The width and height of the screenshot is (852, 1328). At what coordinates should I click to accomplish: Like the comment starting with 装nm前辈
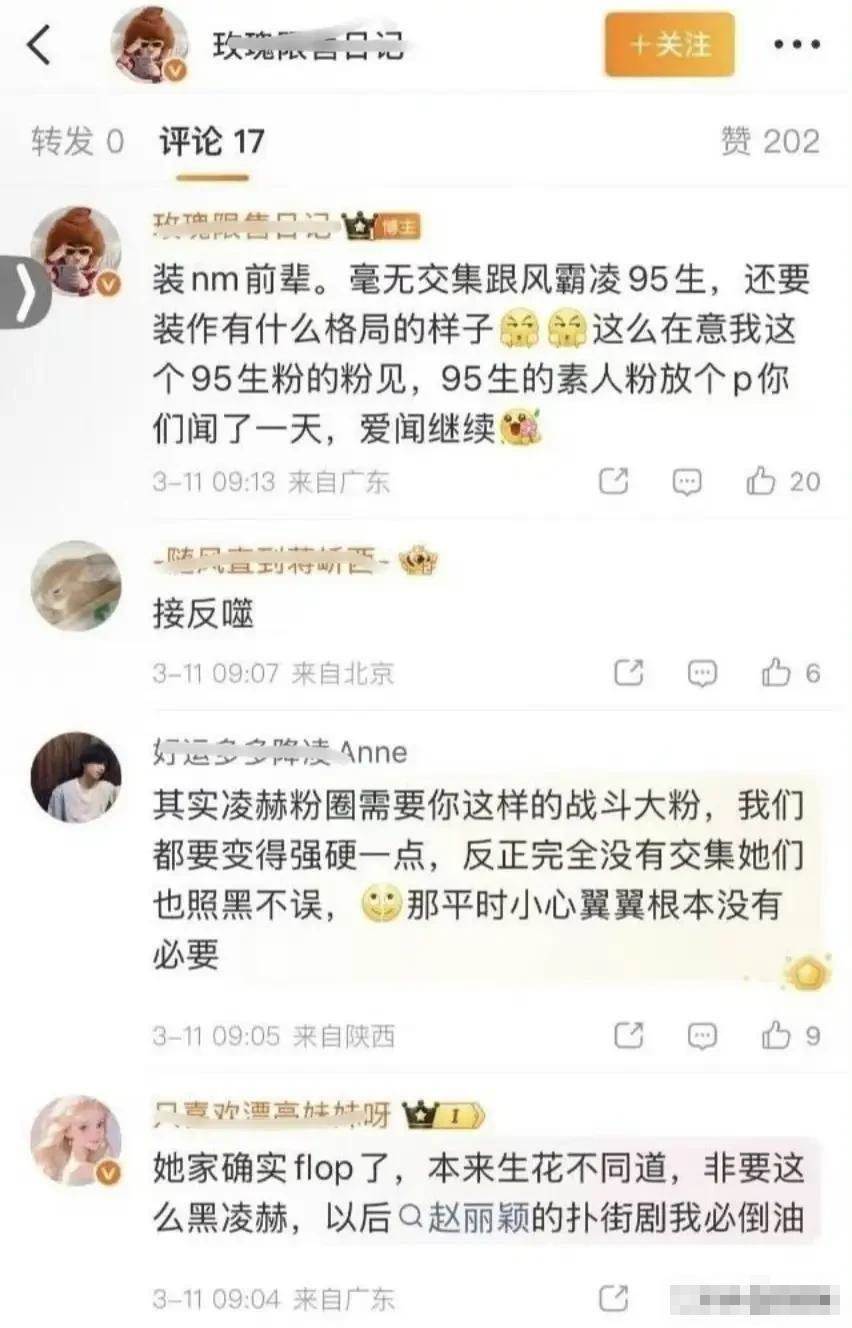coord(782,482)
